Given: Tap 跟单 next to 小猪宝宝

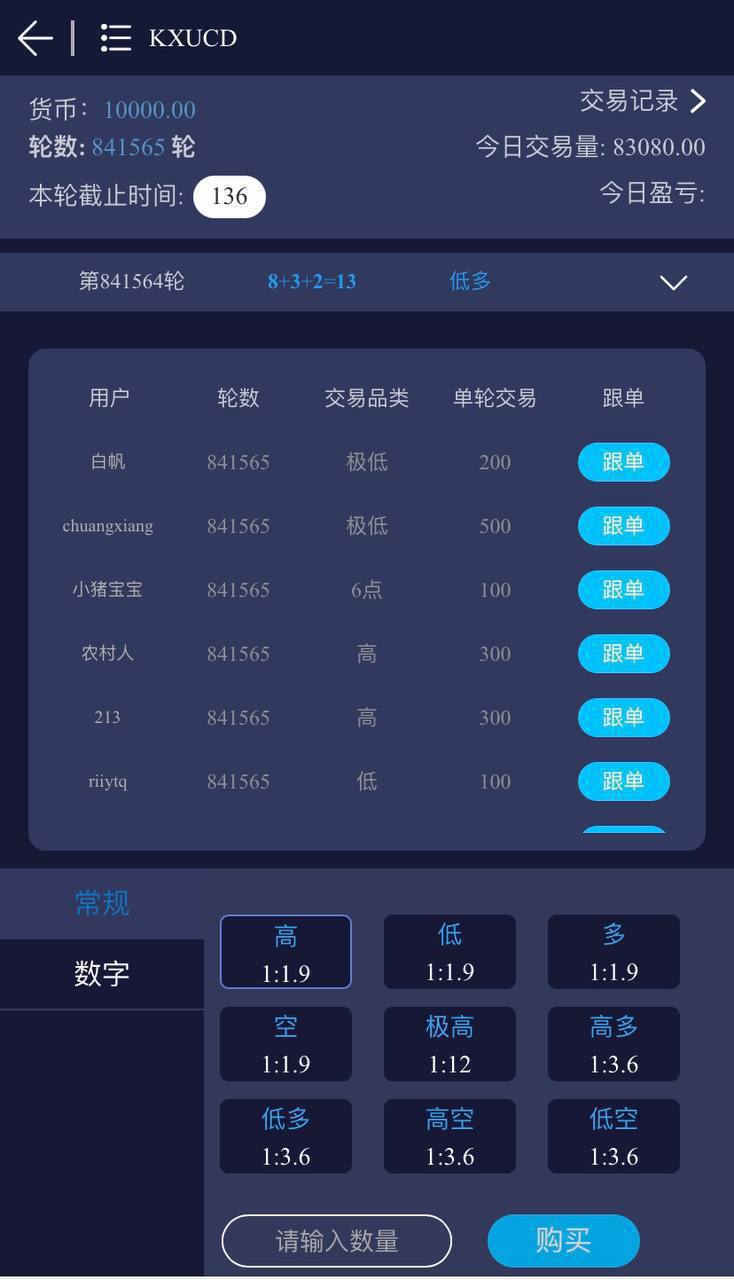Looking at the screenshot, I should [623, 590].
